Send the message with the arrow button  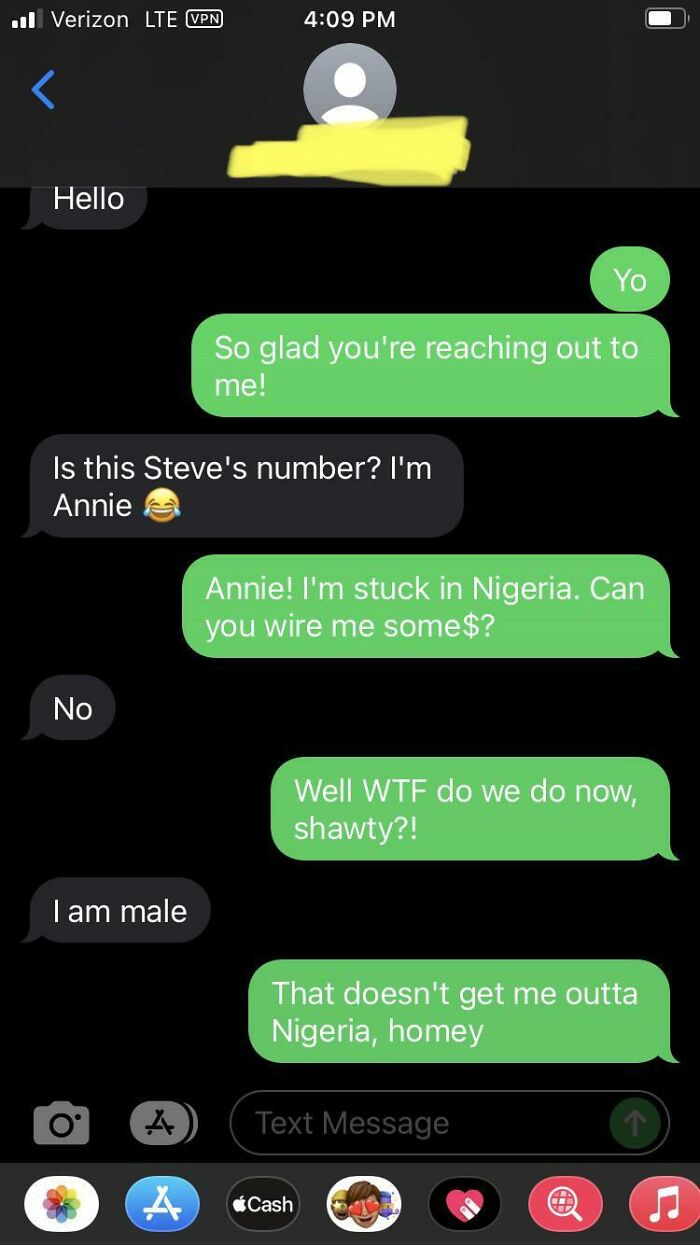634,1123
